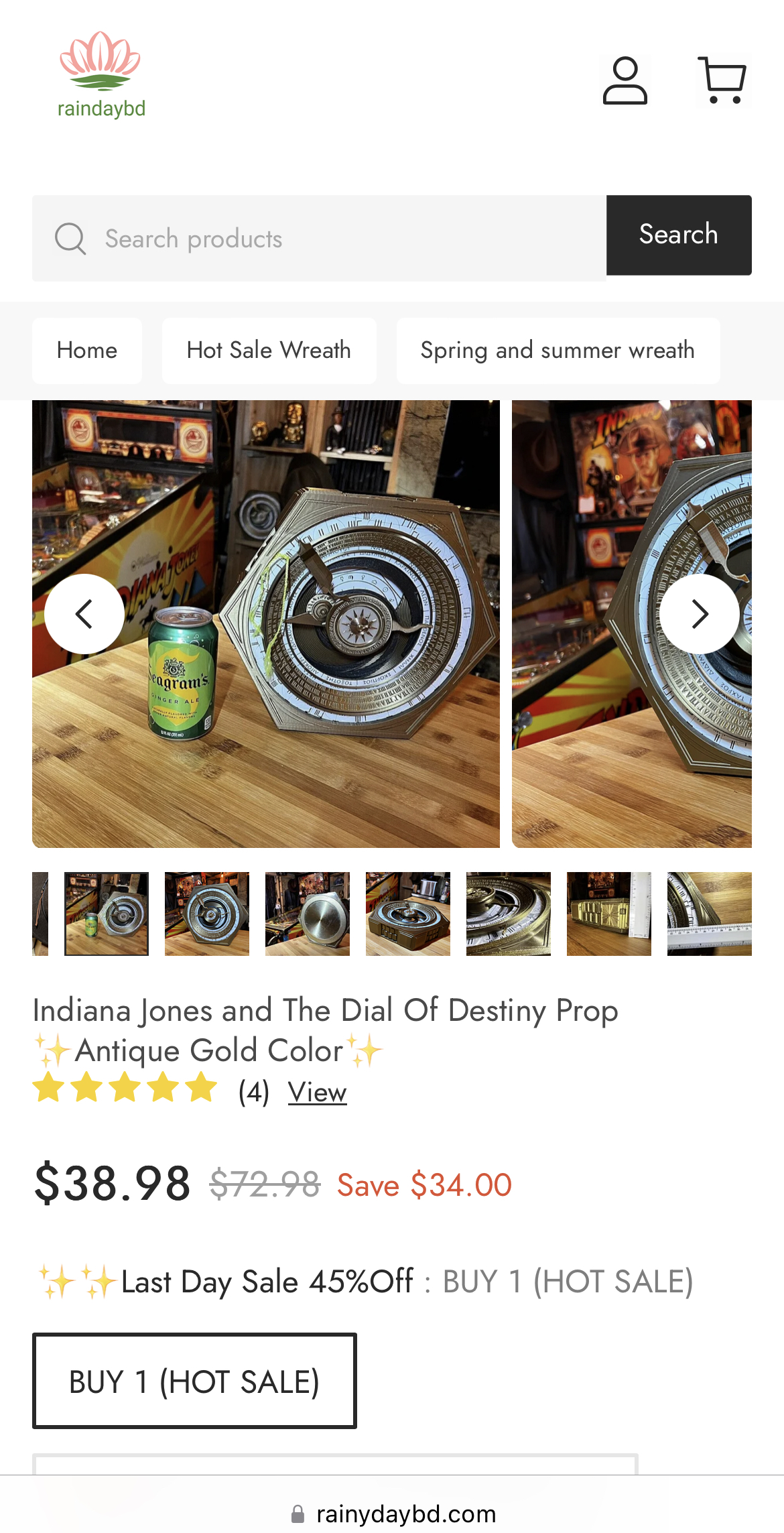Image resolution: width=784 pixels, height=1533 pixels.
Task: Select the thumbnail showing the dial's plain back
Action: pos(308,914)
